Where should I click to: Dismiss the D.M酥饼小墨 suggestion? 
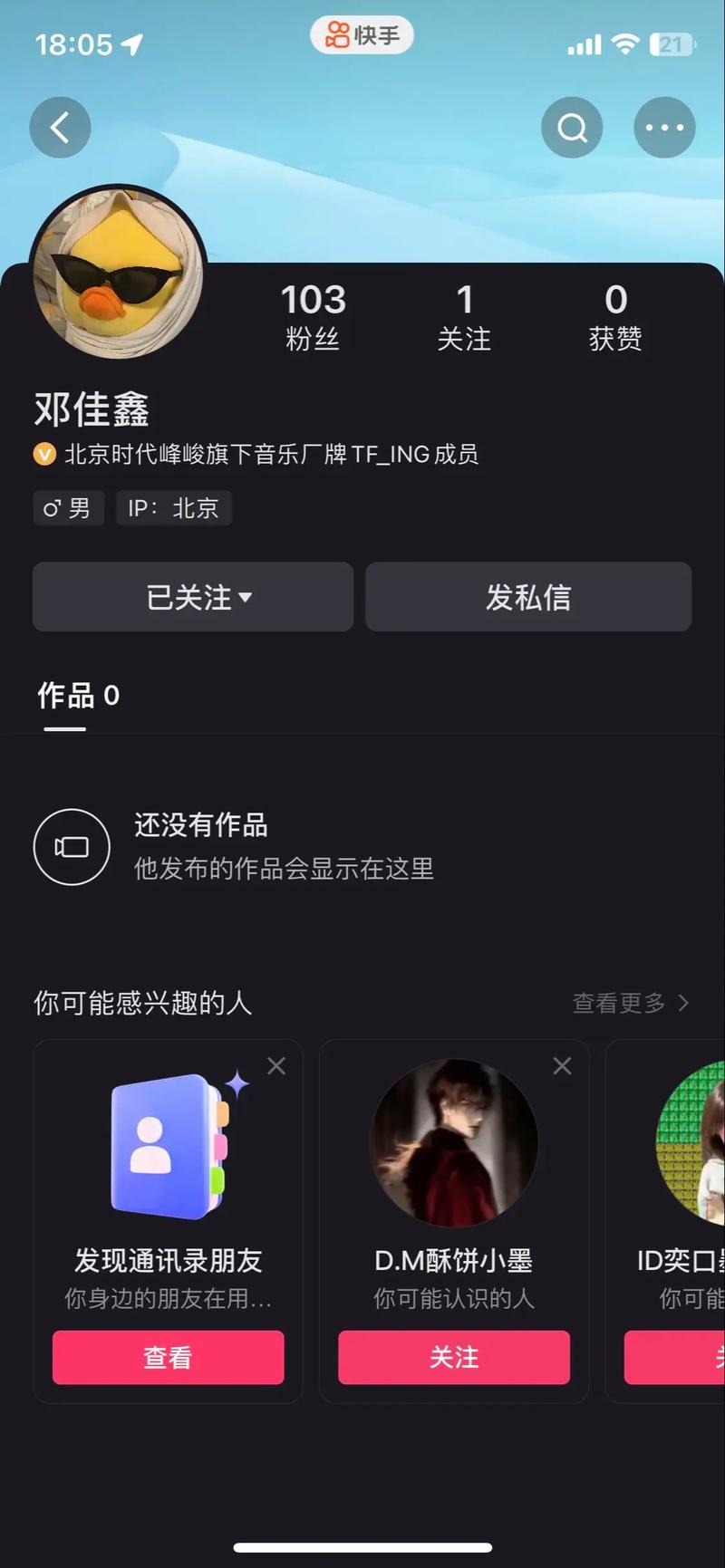562,1066
